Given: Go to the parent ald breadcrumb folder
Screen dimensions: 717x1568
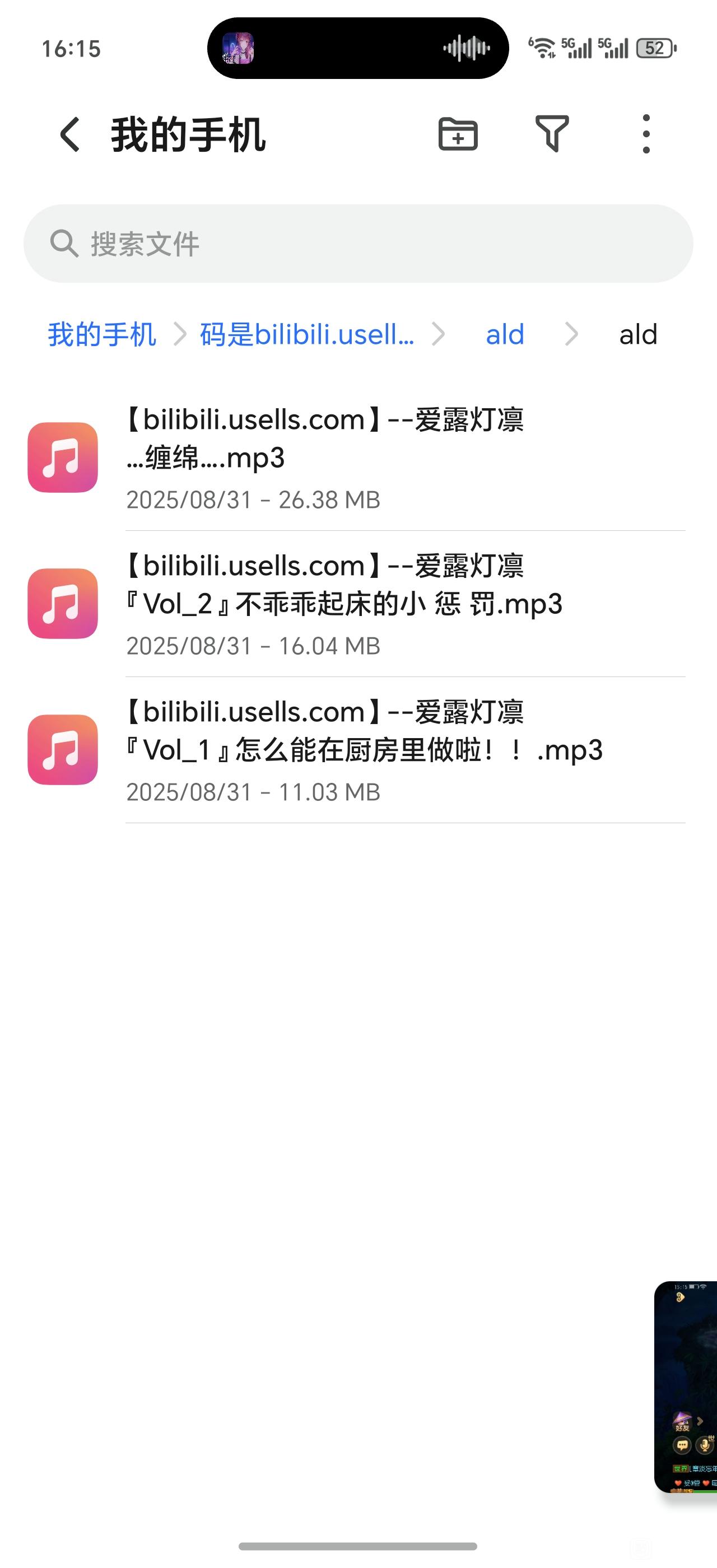Looking at the screenshot, I should coord(505,334).
